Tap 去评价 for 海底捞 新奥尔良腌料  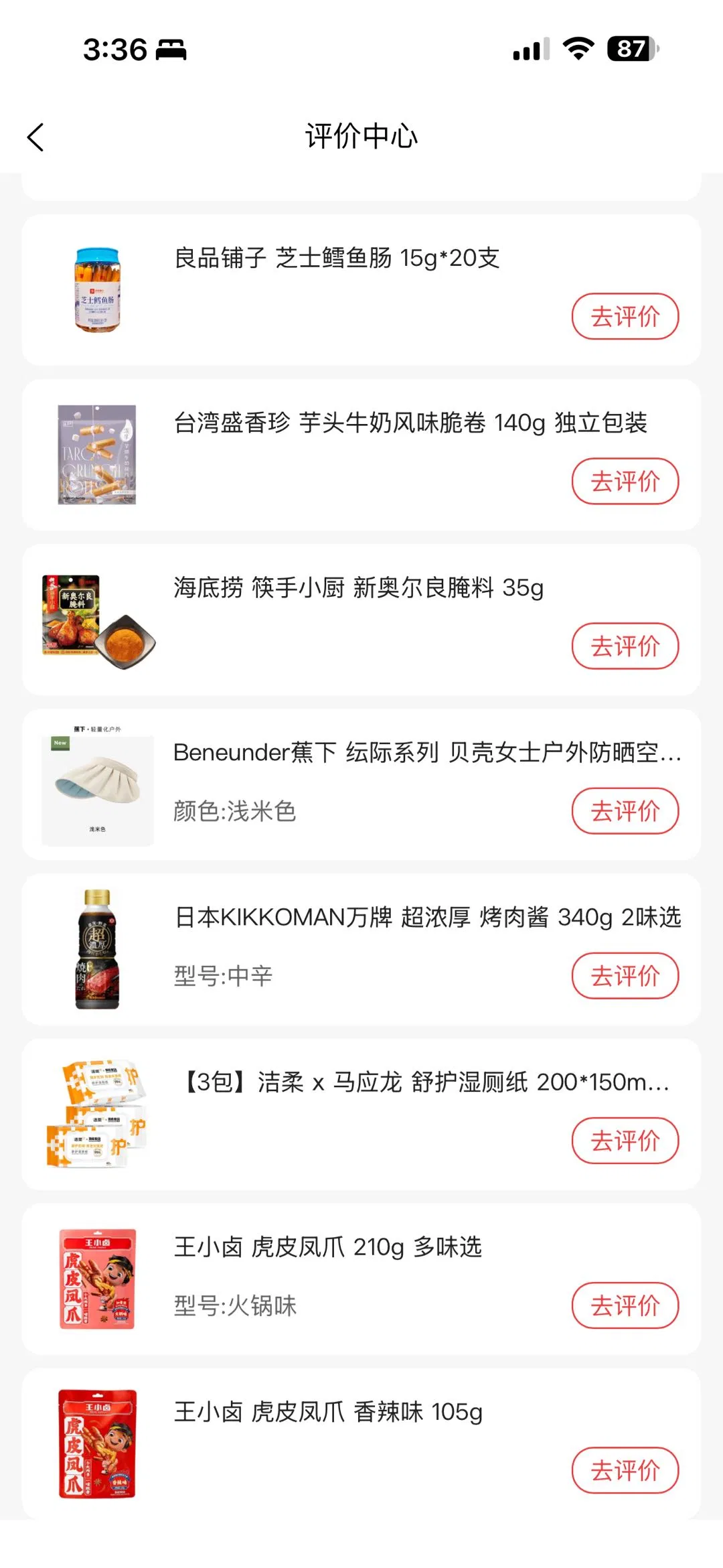click(x=625, y=646)
